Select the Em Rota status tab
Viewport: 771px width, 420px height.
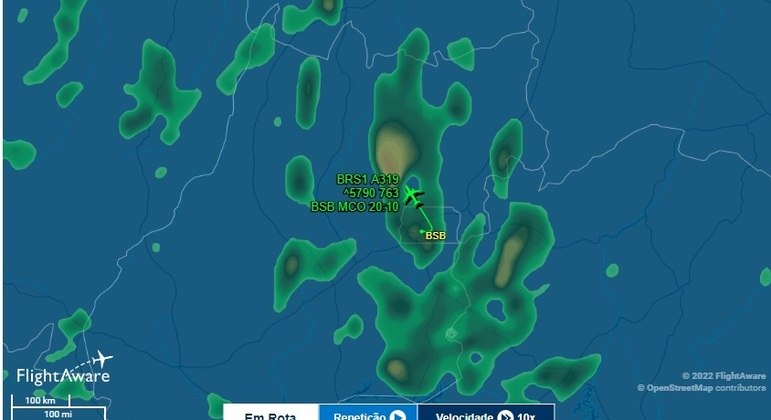click(x=267, y=413)
